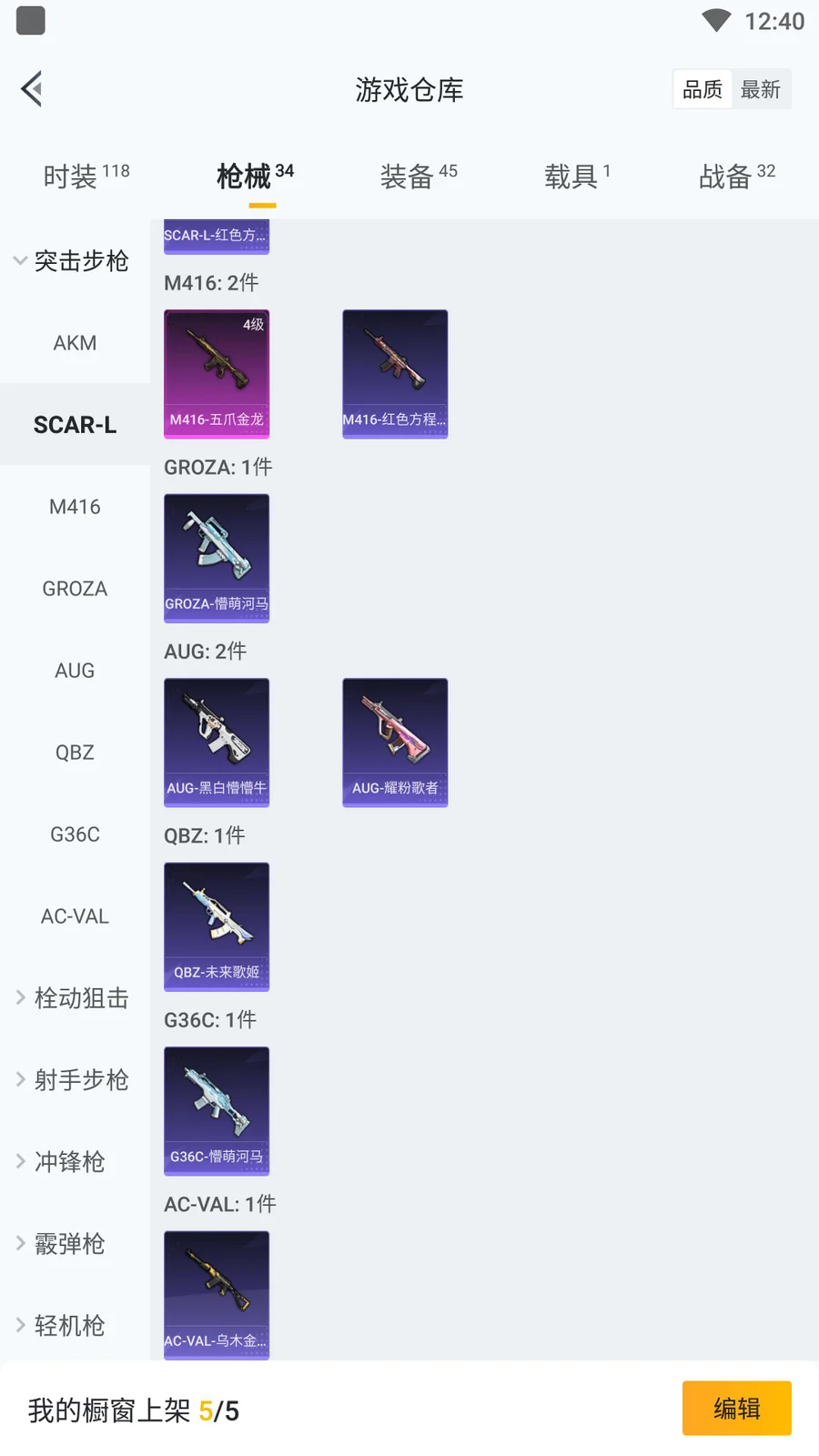Go back from 游戏仓库
This screenshot has height=1456, width=819.
tap(33, 89)
